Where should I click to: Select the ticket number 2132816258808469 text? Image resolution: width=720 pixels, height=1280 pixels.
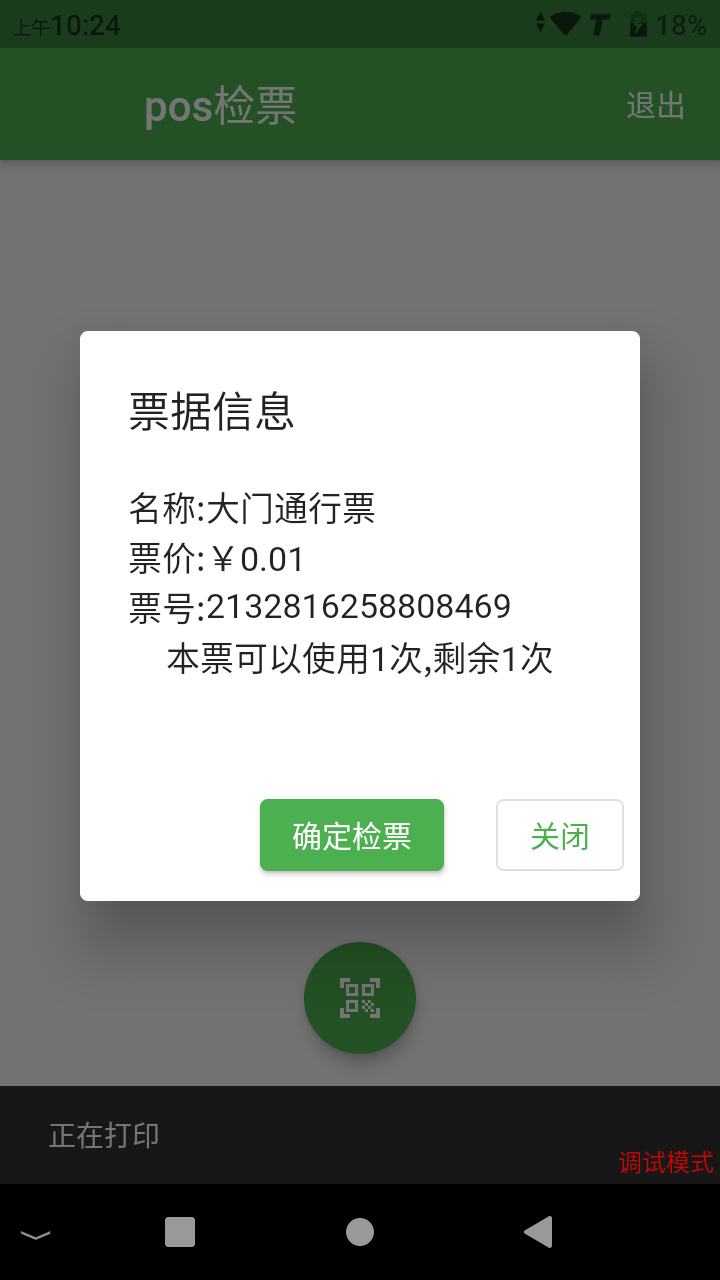point(320,606)
